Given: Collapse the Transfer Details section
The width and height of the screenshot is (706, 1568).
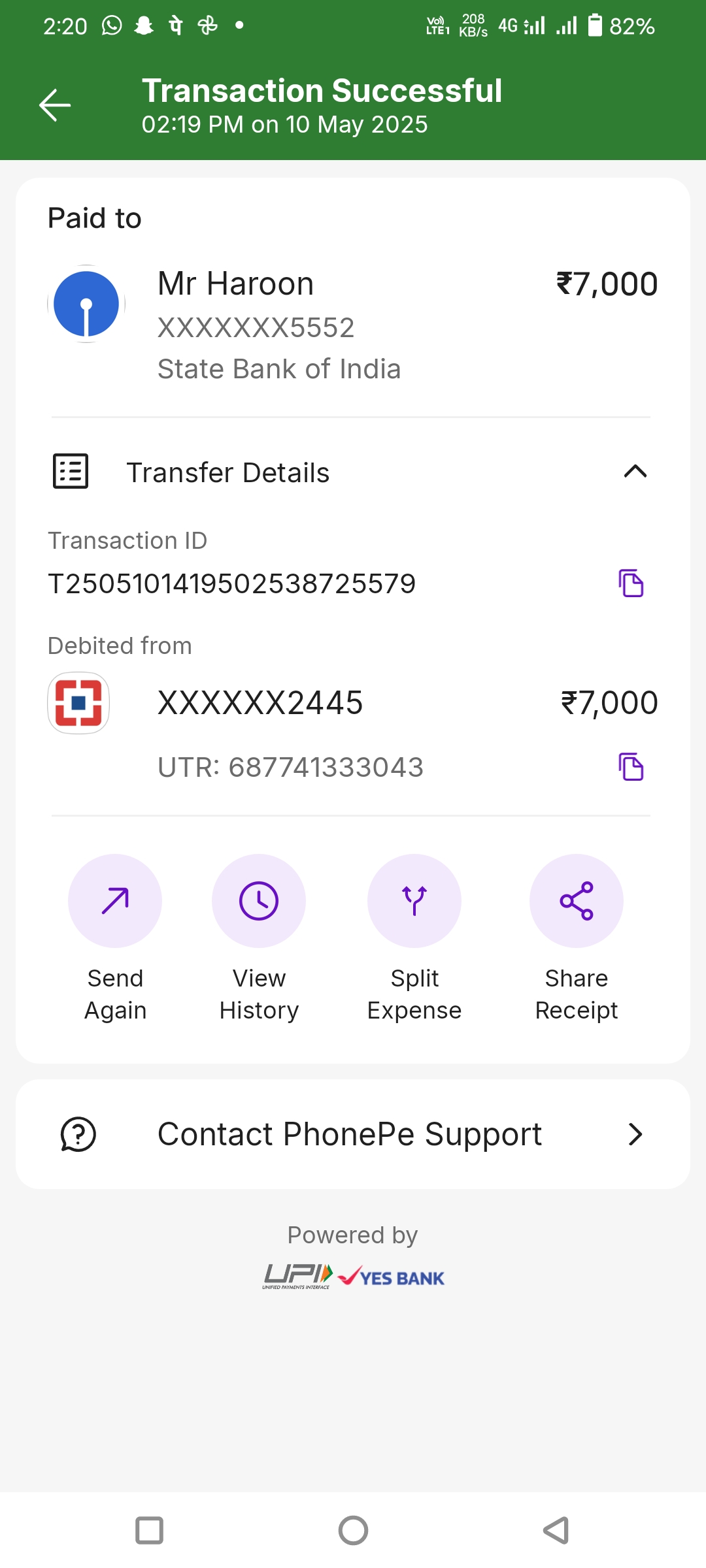Looking at the screenshot, I should [x=635, y=472].
